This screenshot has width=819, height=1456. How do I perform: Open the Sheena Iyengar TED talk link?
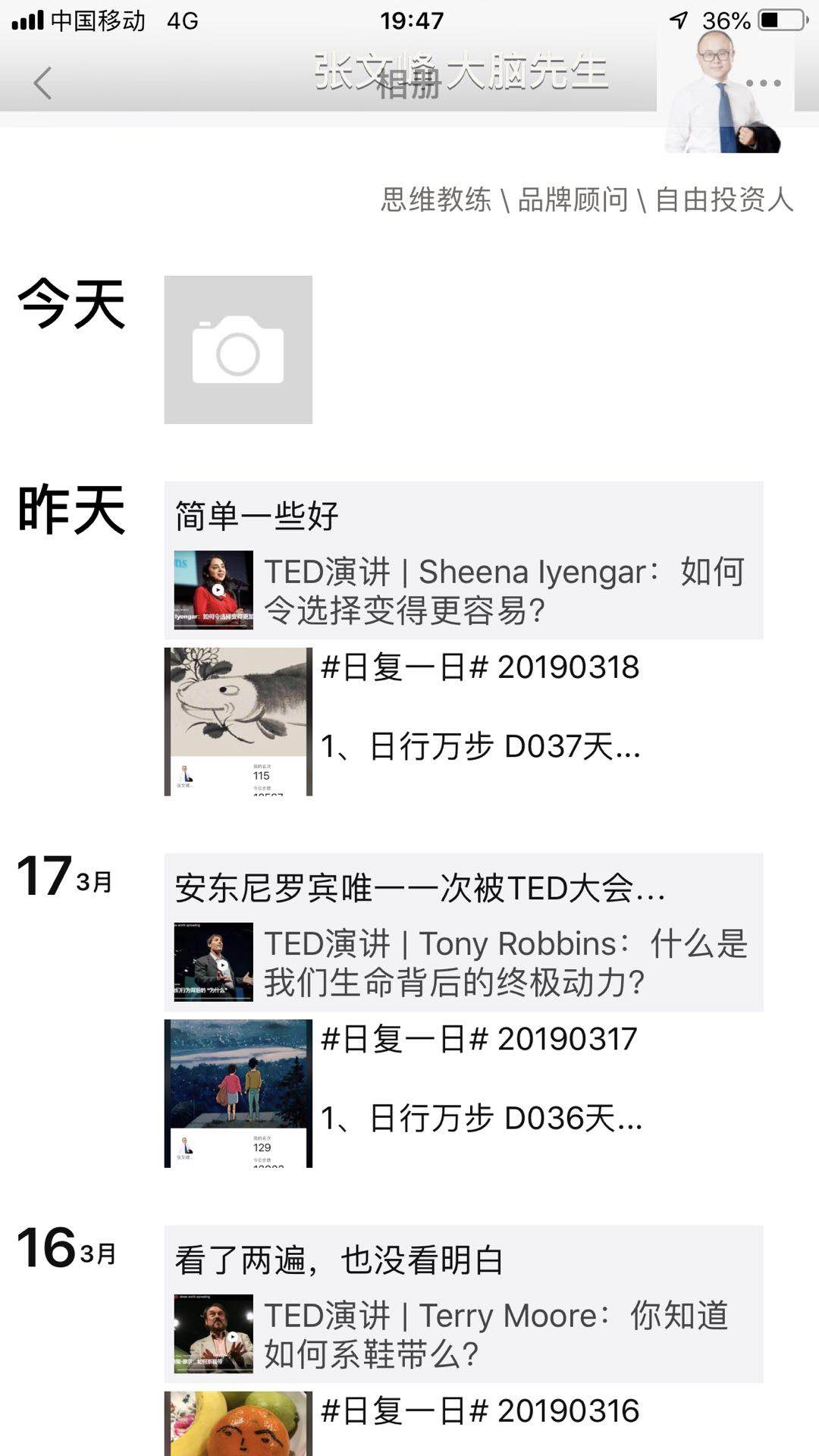click(463, 590)
